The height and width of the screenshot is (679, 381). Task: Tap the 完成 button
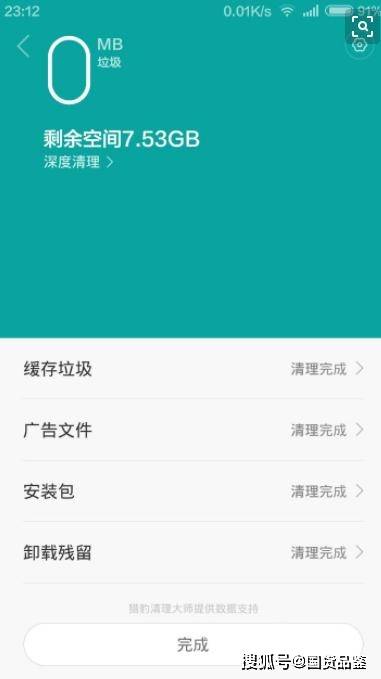[x=193, y=645]
